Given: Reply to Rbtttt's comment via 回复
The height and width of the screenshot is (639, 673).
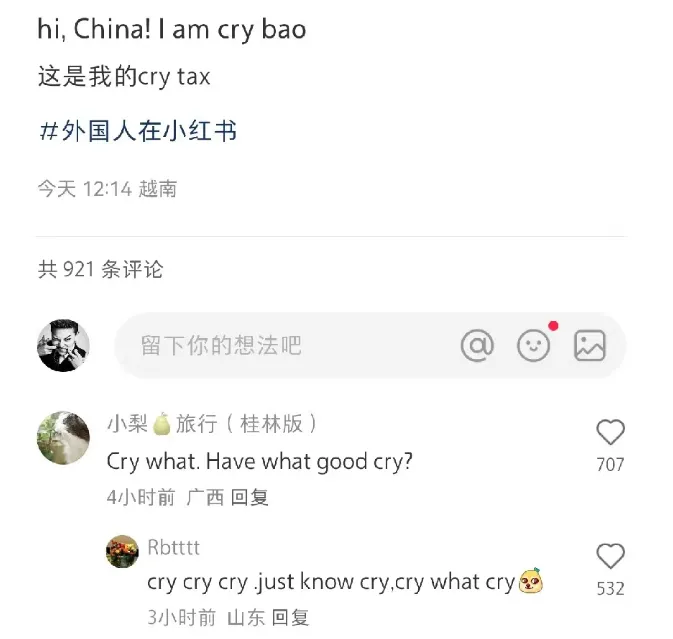Looking at the screenshot, I should [x=291, y=617].
